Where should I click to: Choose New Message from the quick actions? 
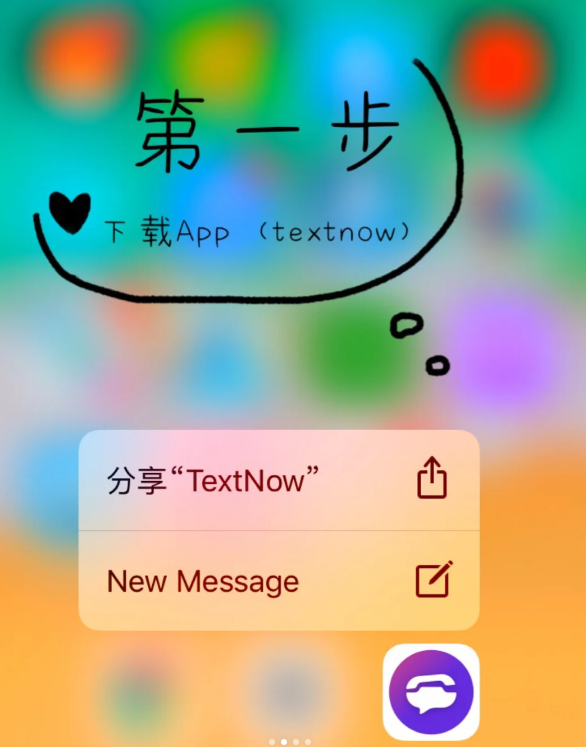[x=279, y=580]
